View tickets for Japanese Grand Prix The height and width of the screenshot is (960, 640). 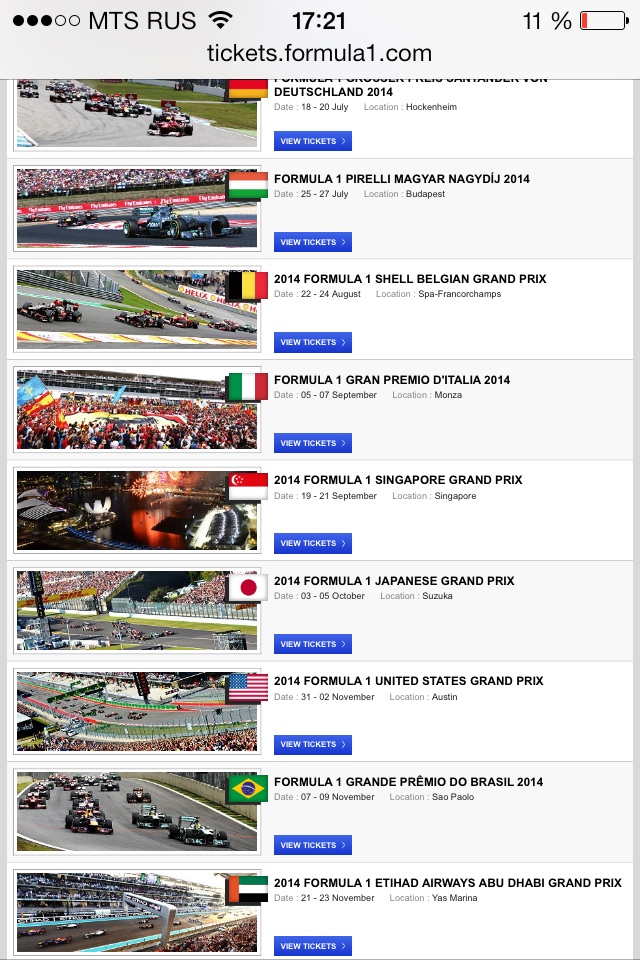click(x=312, y=644)
